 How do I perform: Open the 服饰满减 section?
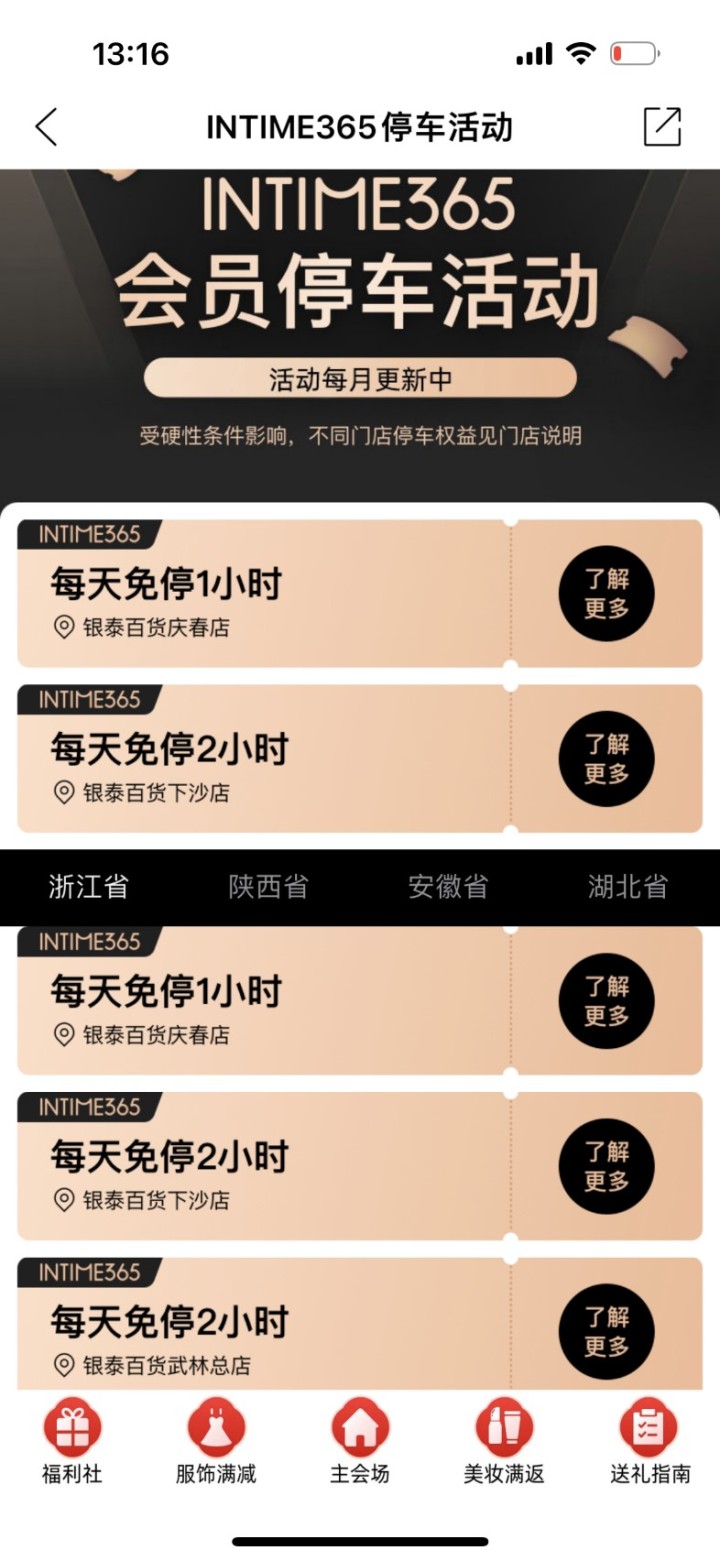[x=216, y=1440]
